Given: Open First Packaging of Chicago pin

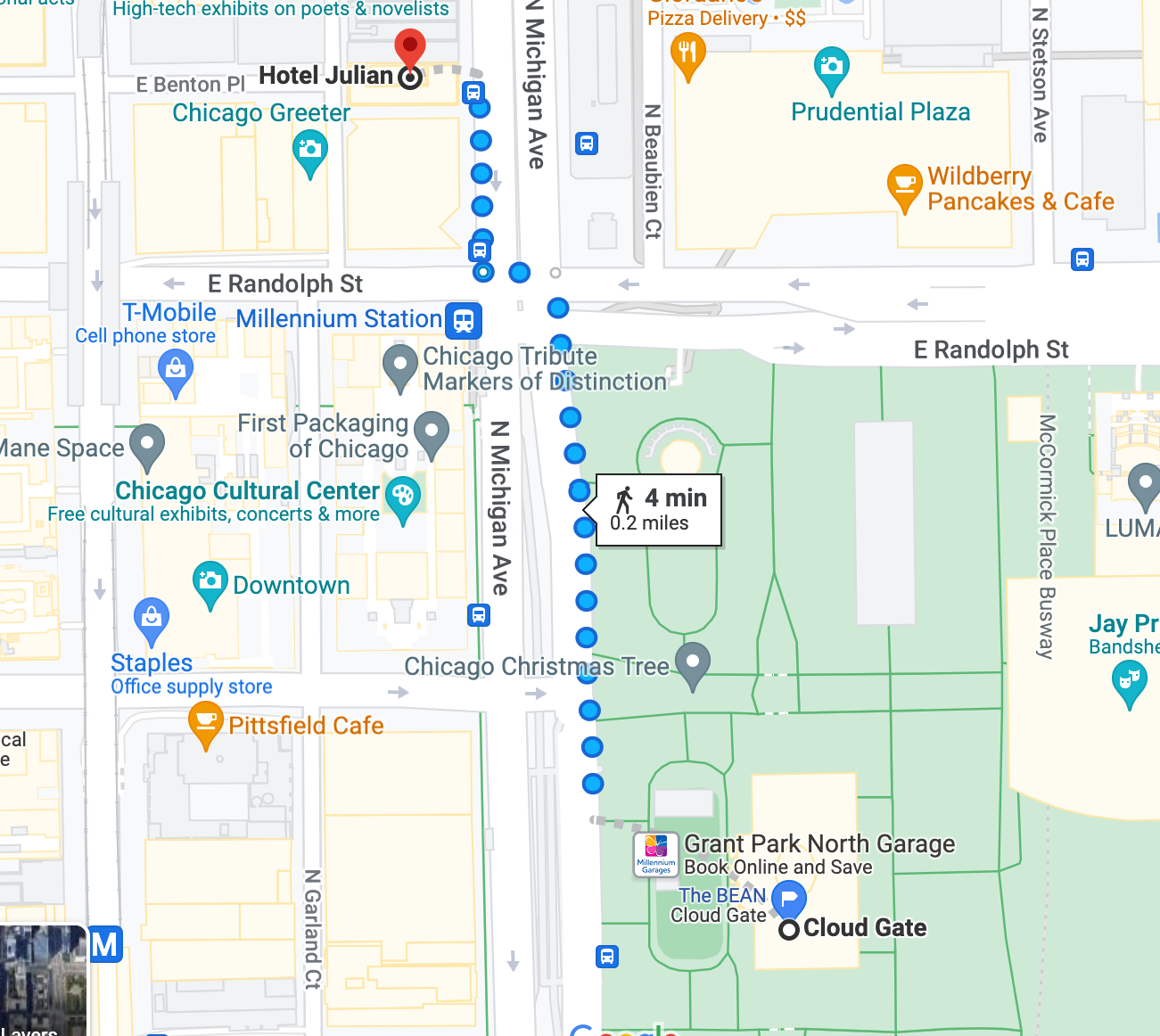Looking at the screenshot, I should point(432,432).
